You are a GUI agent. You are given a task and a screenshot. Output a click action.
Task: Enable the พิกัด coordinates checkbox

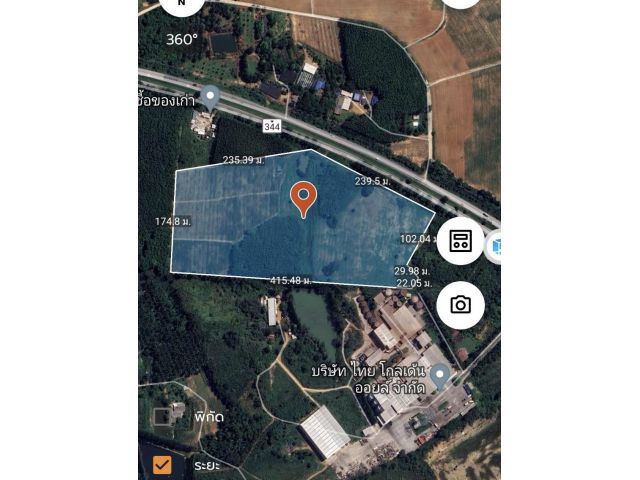pos(162,416)
